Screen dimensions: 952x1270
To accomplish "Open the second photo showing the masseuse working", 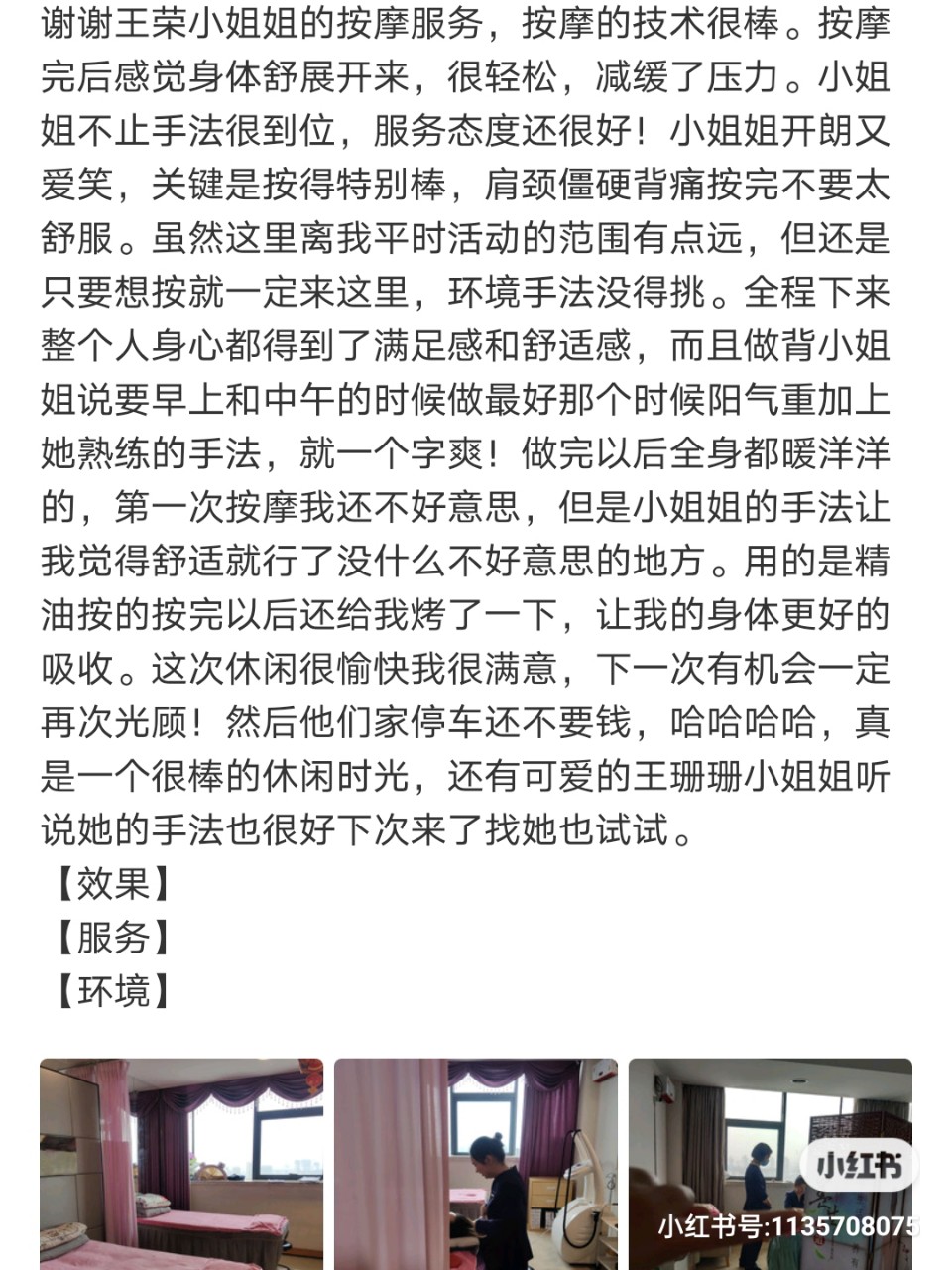I will point(475,1163).
